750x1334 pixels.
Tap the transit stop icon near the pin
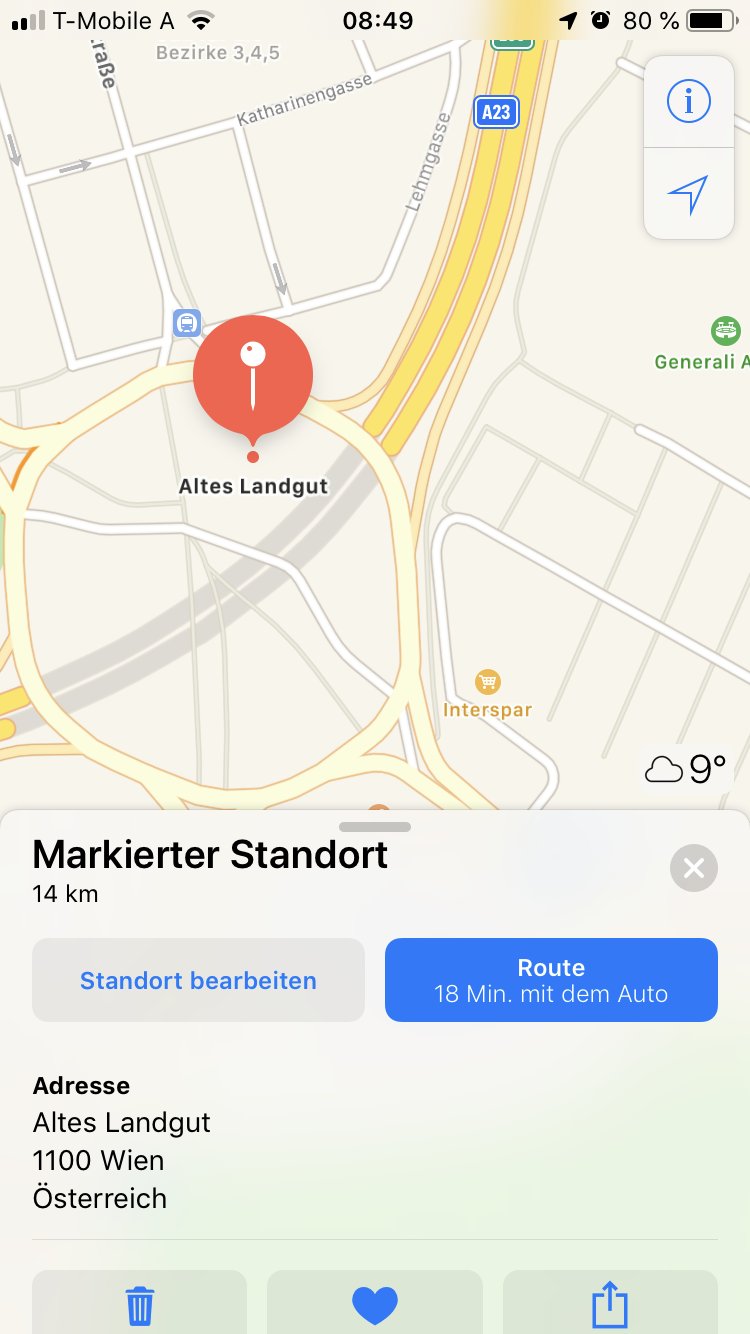coord(187,323)
